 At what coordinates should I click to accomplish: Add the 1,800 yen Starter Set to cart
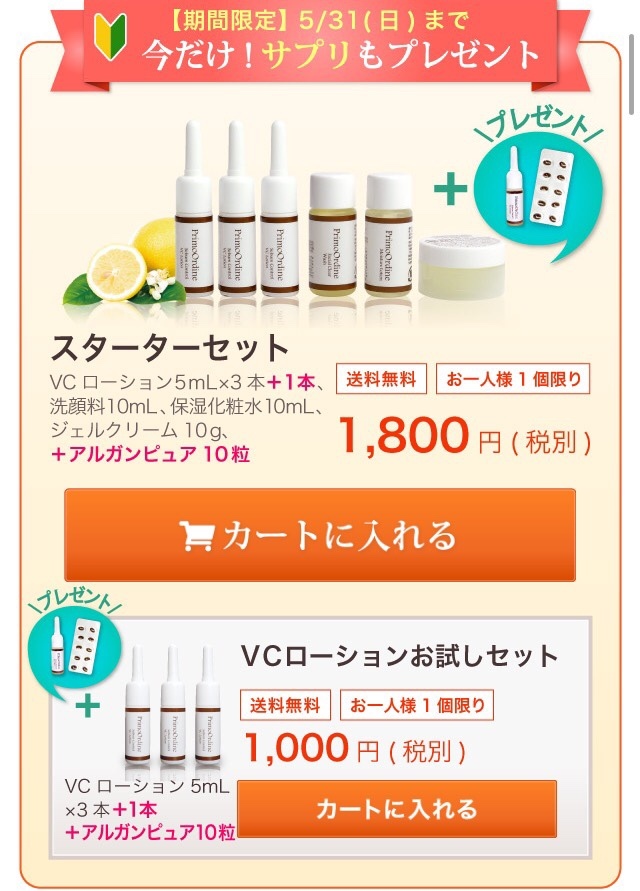[x=320, y=535]
